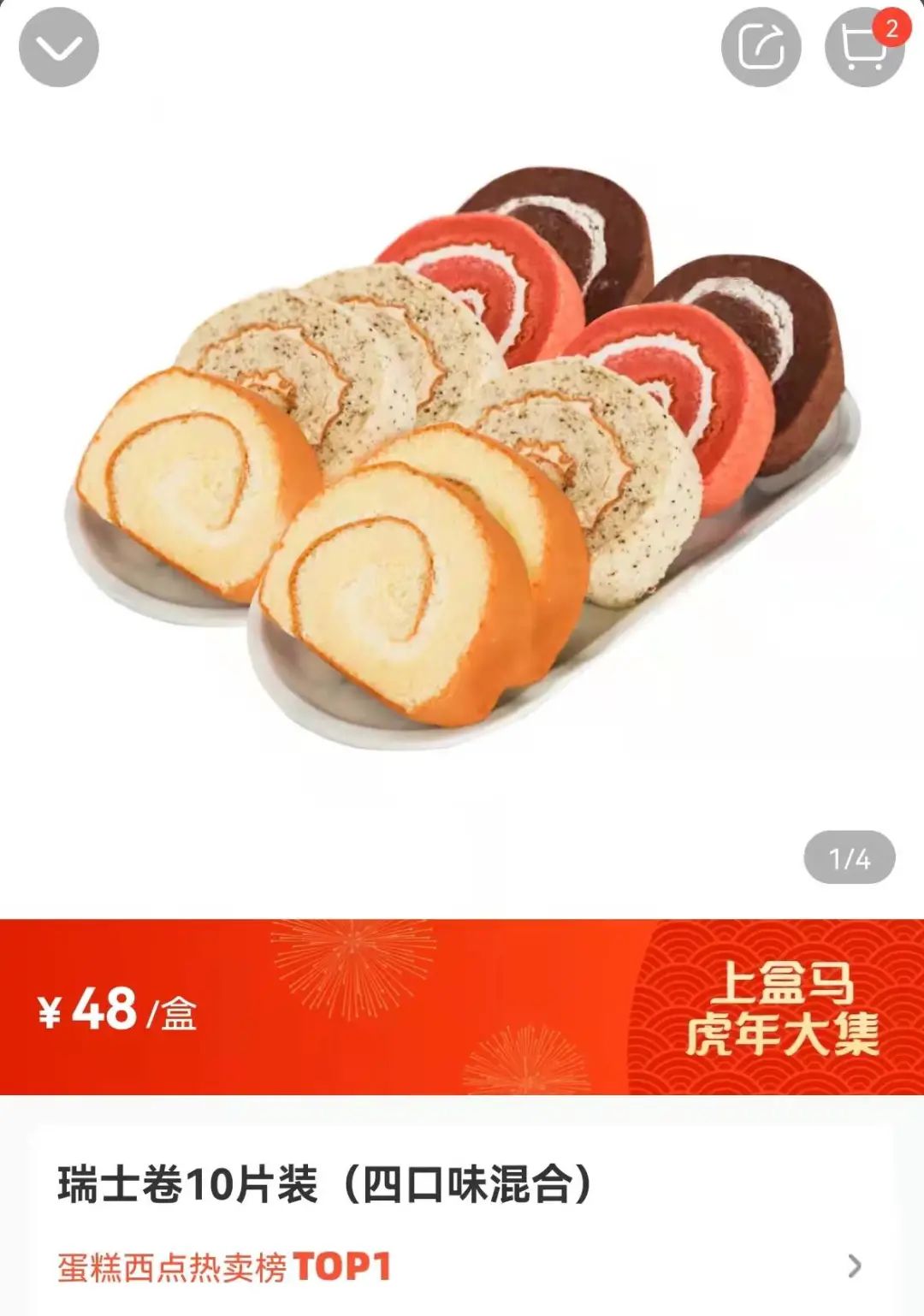Collapse the product page with down chevron
924x1316 pixels.
(x=58, y=48)
